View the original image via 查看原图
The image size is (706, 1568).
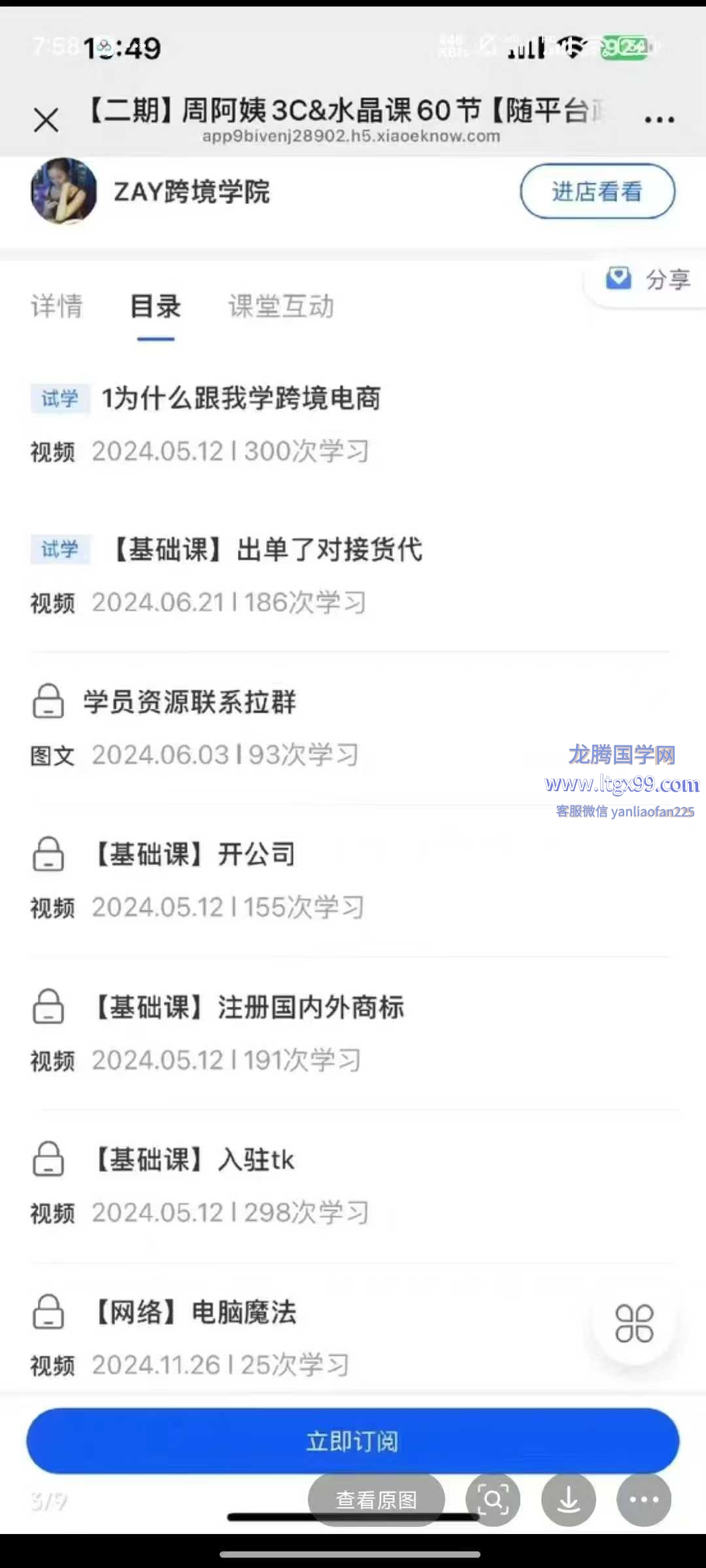pyautogui.click(x=377, y=1500)
